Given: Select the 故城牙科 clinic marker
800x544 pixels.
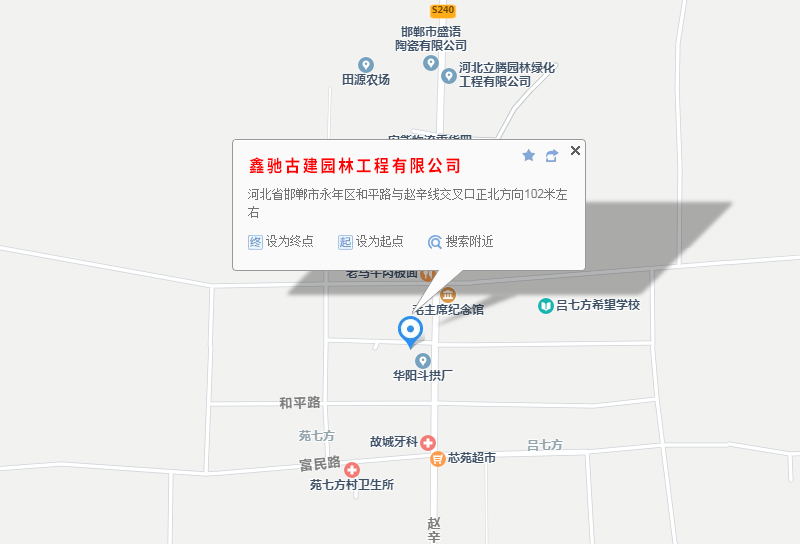Looking at the screenshot, I should [427, 442].
